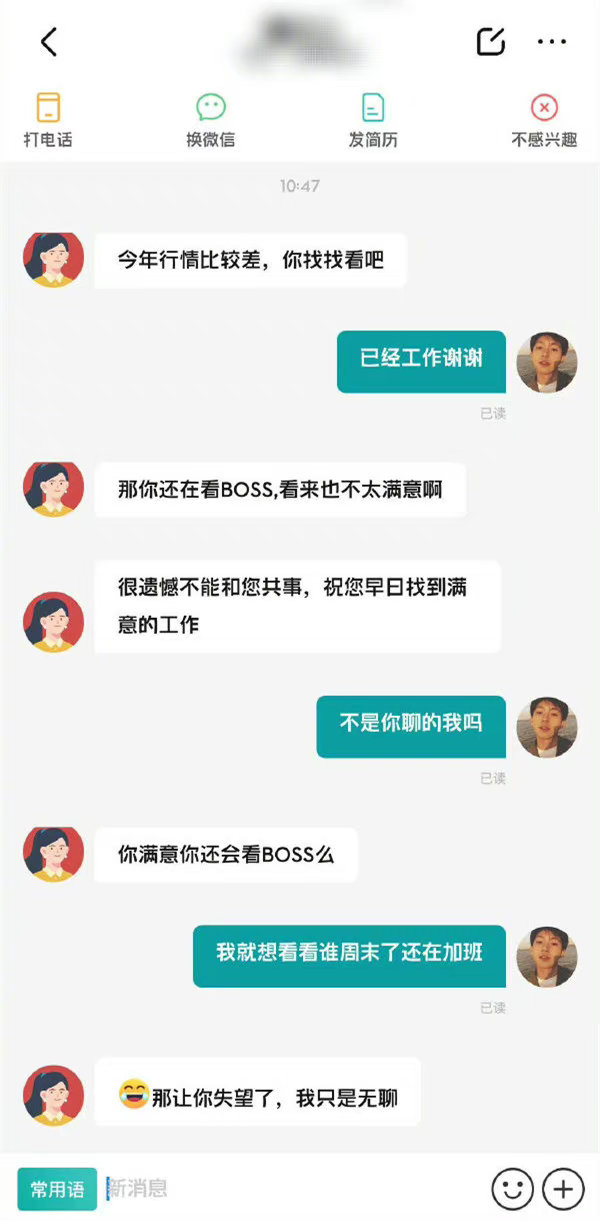The image size is (600, 1221).
Task: Send resume via 发简历
Action: pyautogui.click(x=373, y=120)
